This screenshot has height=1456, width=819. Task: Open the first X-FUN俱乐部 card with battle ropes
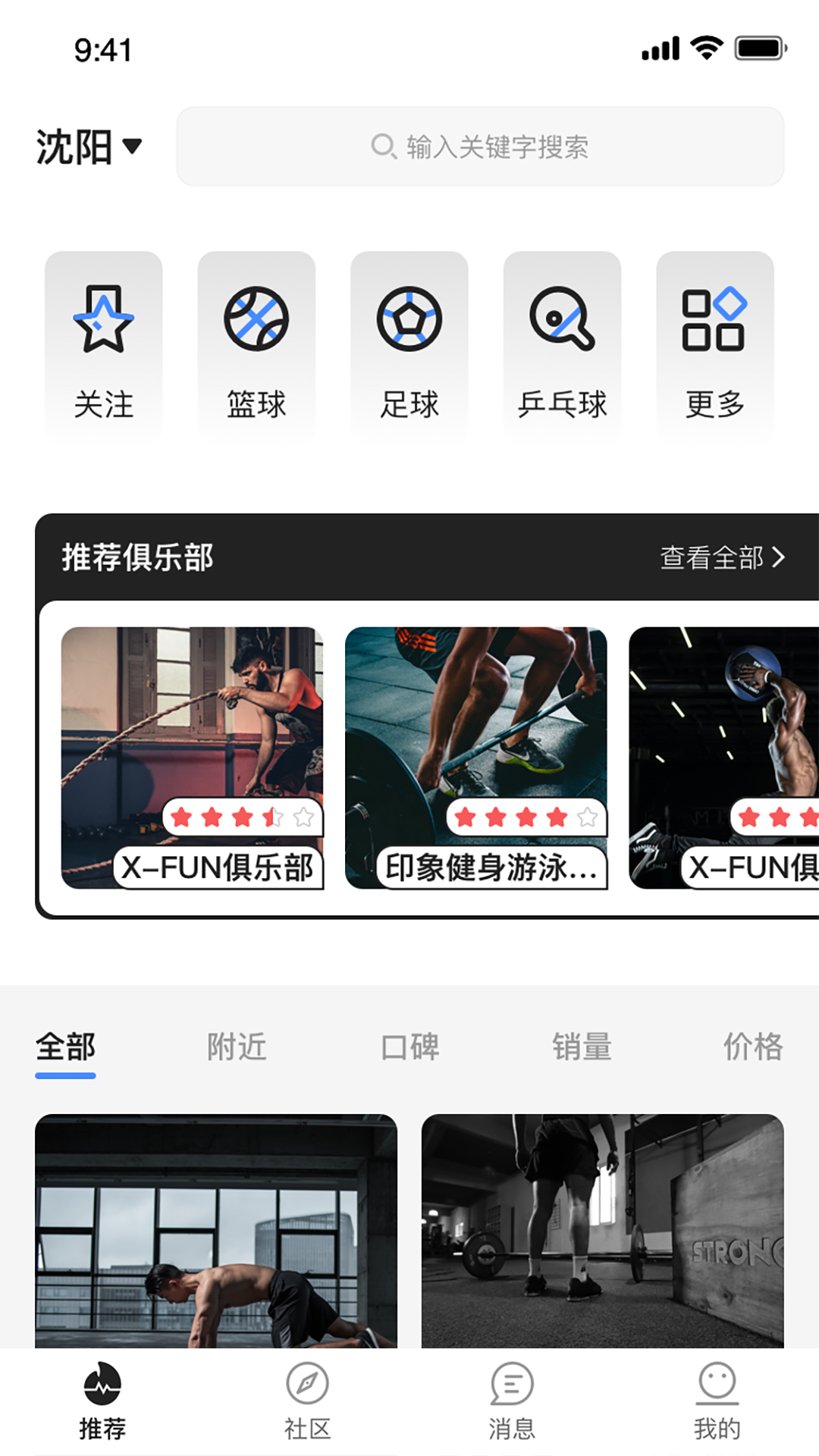tap(192, 757)
